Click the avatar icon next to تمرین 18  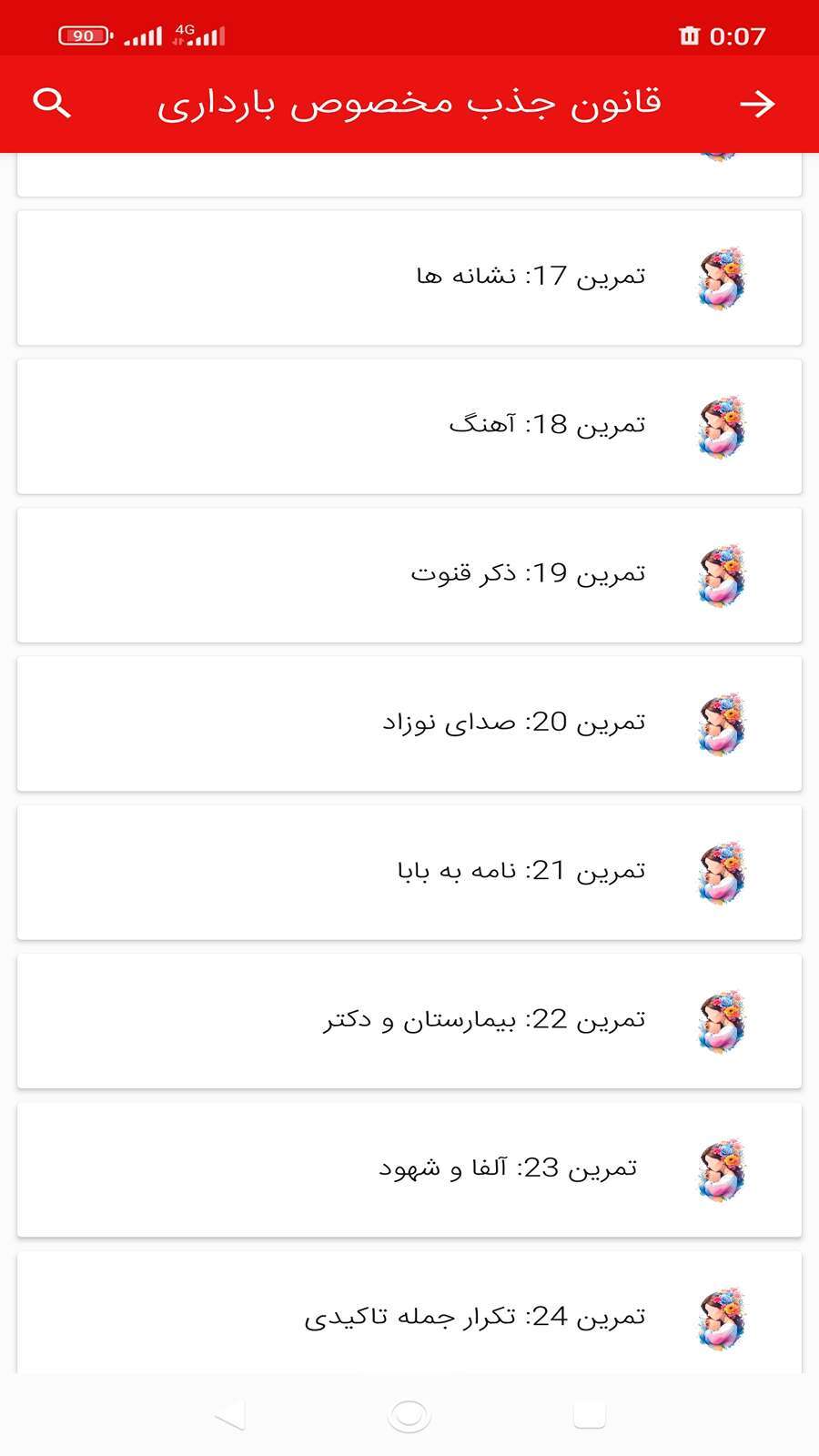722,425
